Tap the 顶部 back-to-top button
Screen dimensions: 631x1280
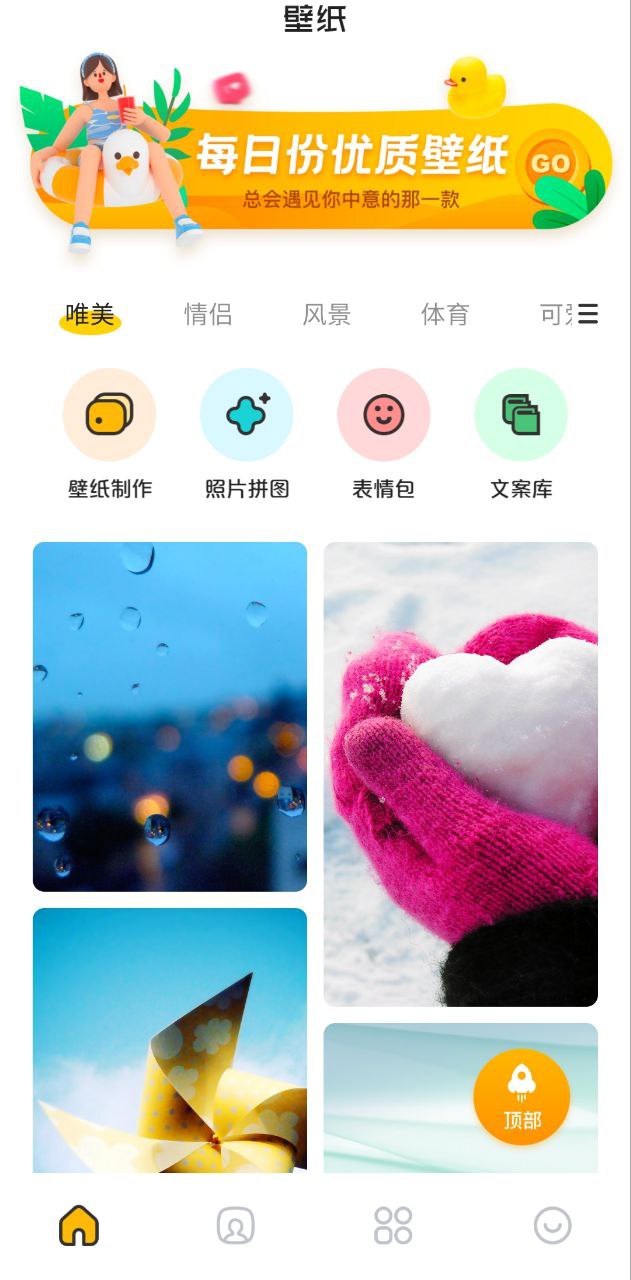coord(521,1097)
